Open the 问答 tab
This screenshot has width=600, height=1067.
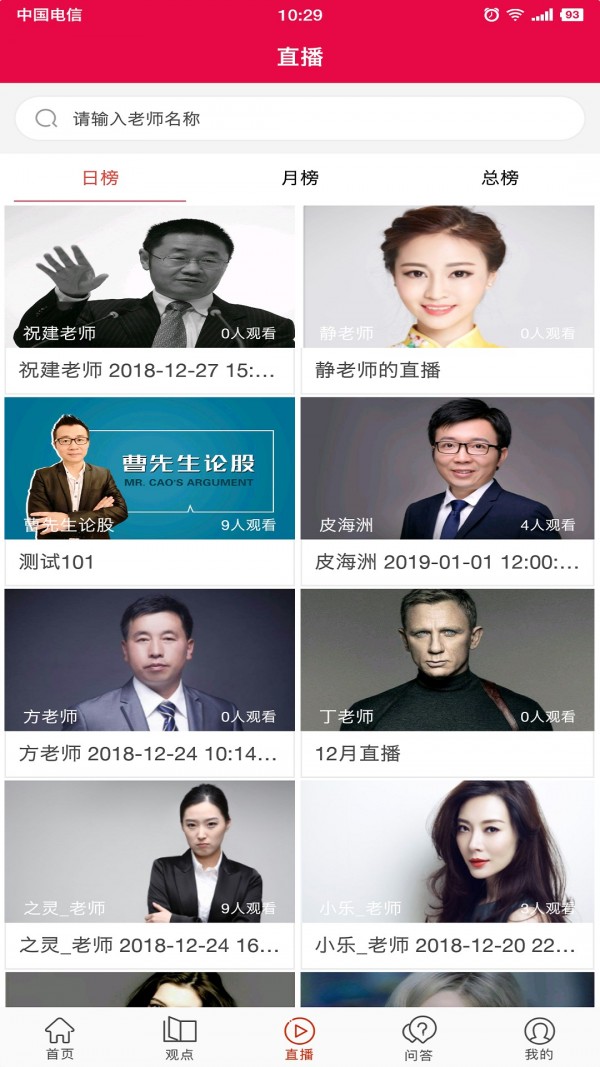[x=419, y=1038]
